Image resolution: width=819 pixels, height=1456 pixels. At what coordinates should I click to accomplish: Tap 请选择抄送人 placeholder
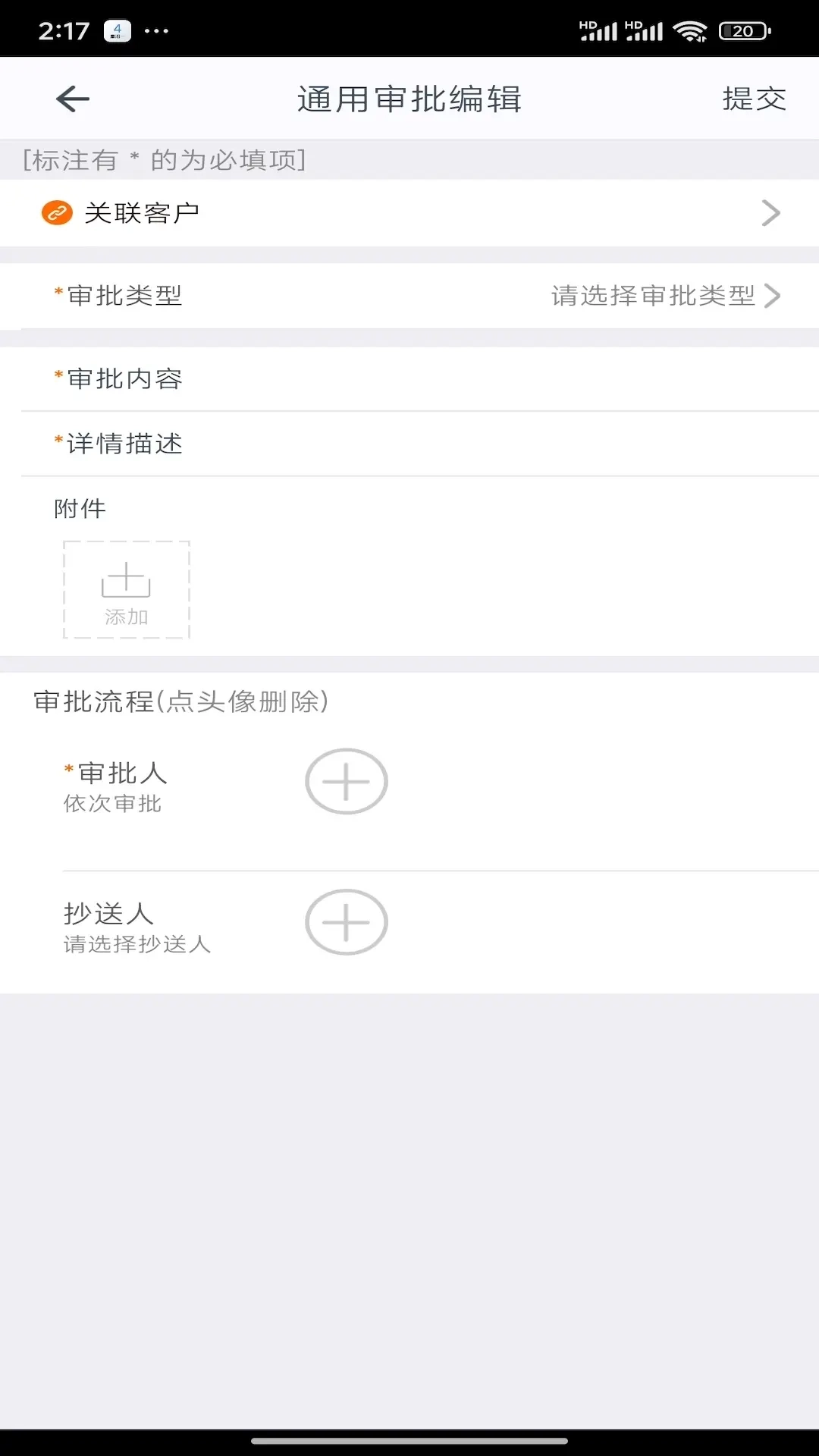click(x=138, y=945)
